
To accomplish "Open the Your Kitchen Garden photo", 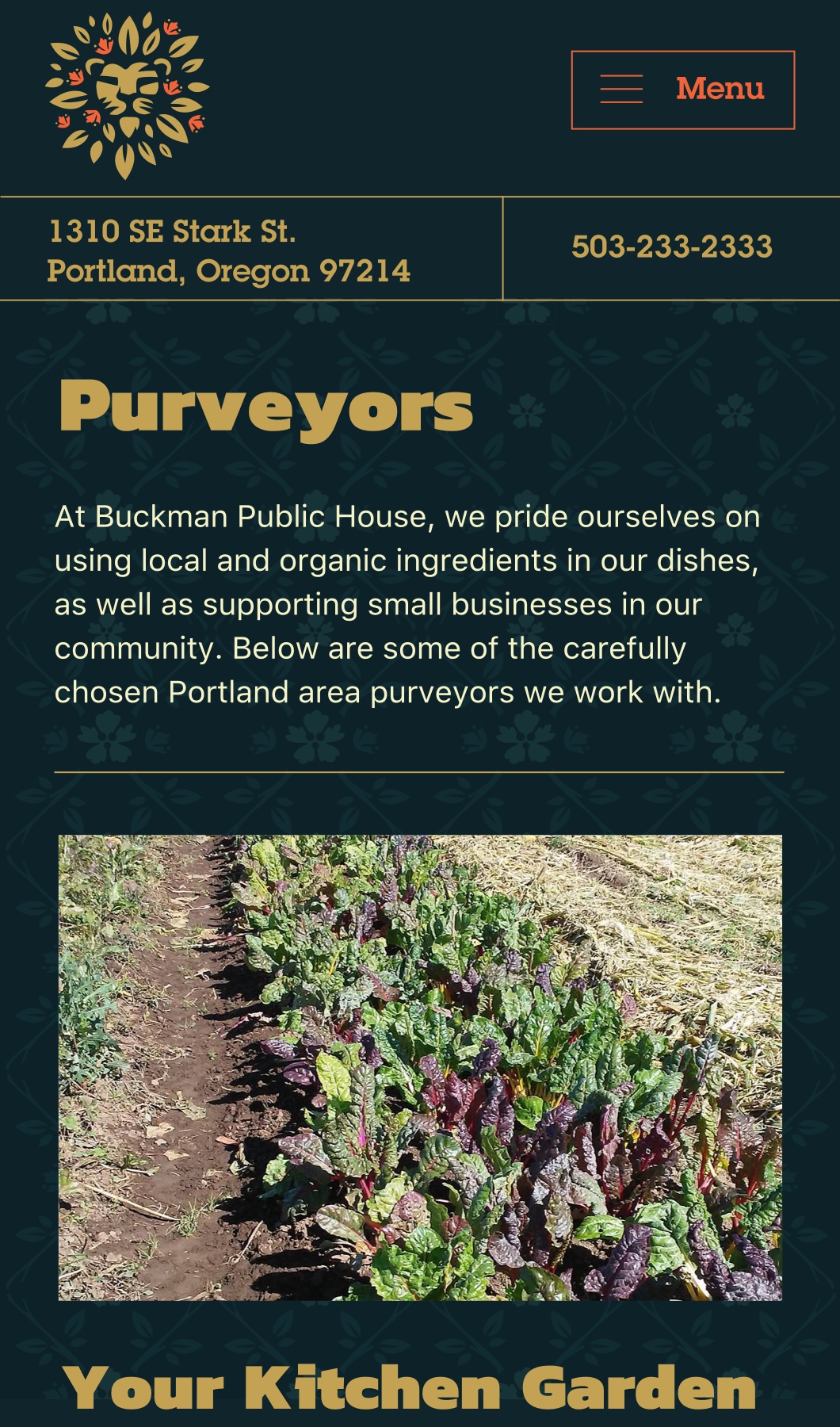I will point(420,1067).
